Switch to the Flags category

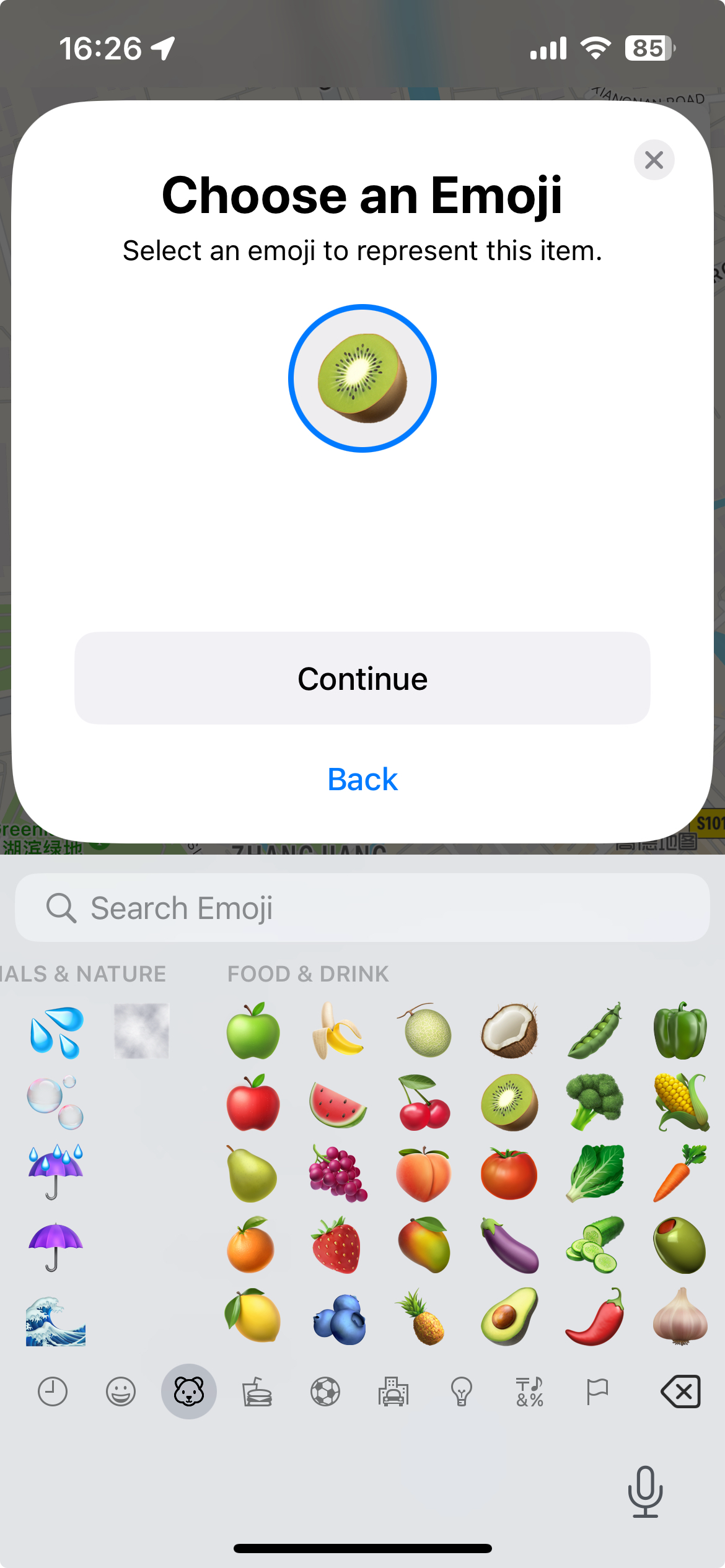(598, 1392)
